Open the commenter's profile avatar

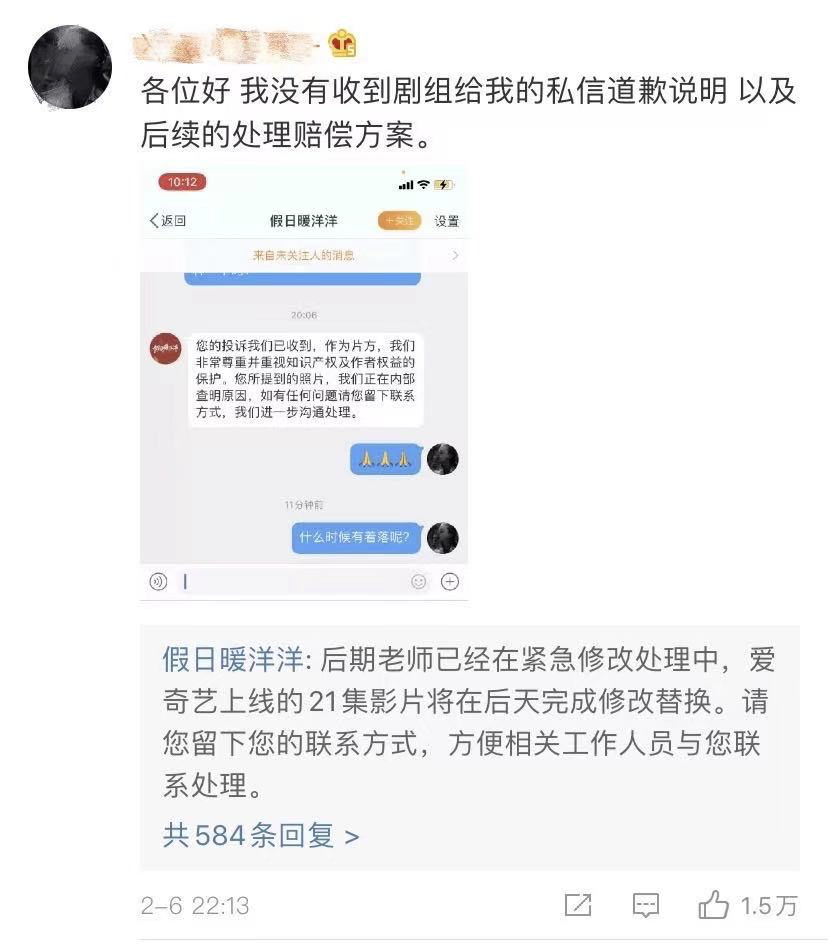coord(70,67)
